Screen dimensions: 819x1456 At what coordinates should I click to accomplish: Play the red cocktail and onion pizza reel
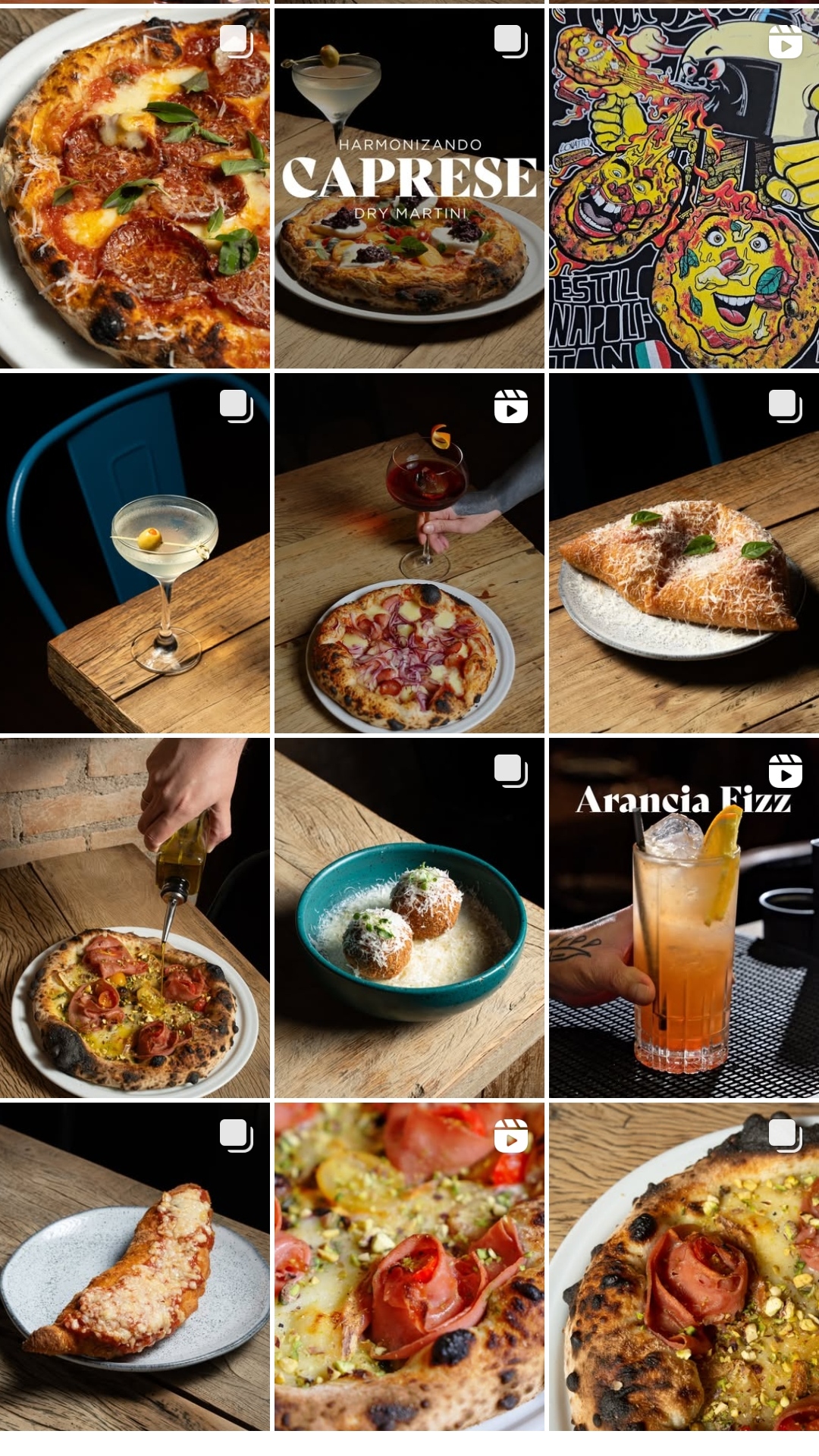pyautogui.click(x=409, y=553)
